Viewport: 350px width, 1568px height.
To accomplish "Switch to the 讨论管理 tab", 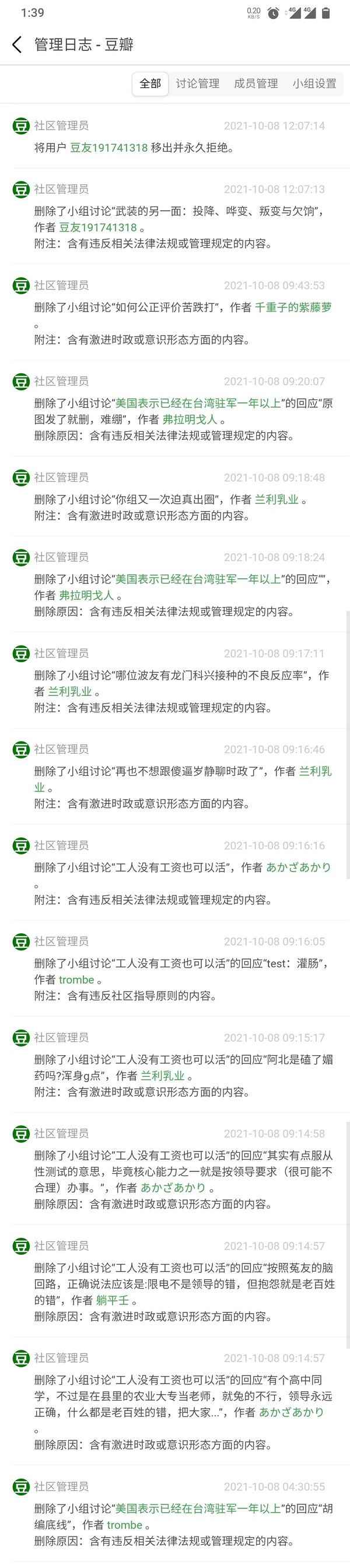I will 197,83.
